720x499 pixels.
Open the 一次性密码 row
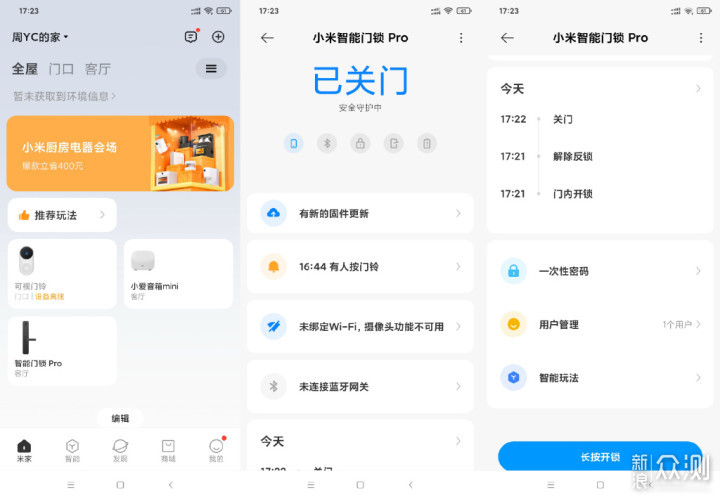click(x=600, y=271)
